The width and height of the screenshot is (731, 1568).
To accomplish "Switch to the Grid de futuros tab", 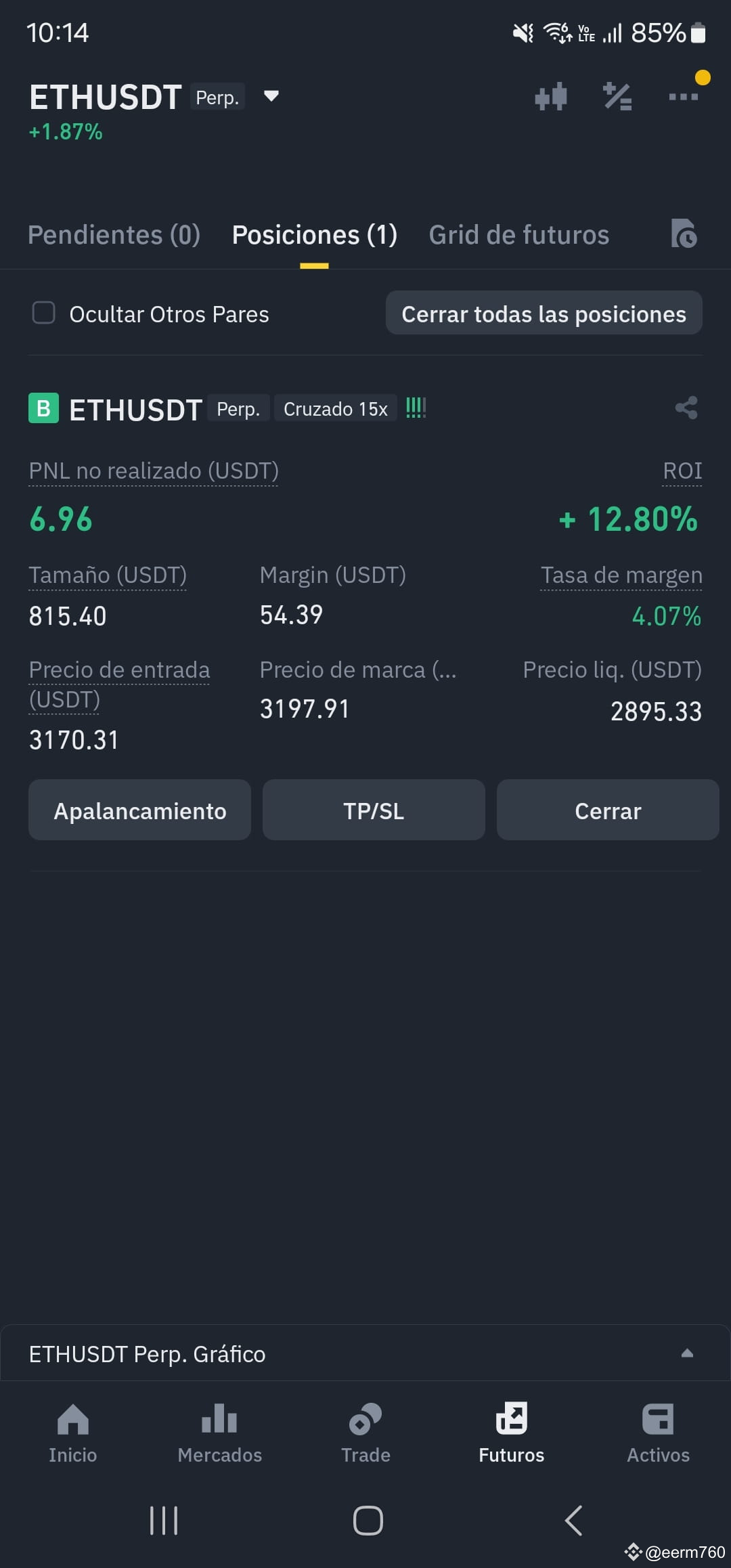I will pos(519,235).
